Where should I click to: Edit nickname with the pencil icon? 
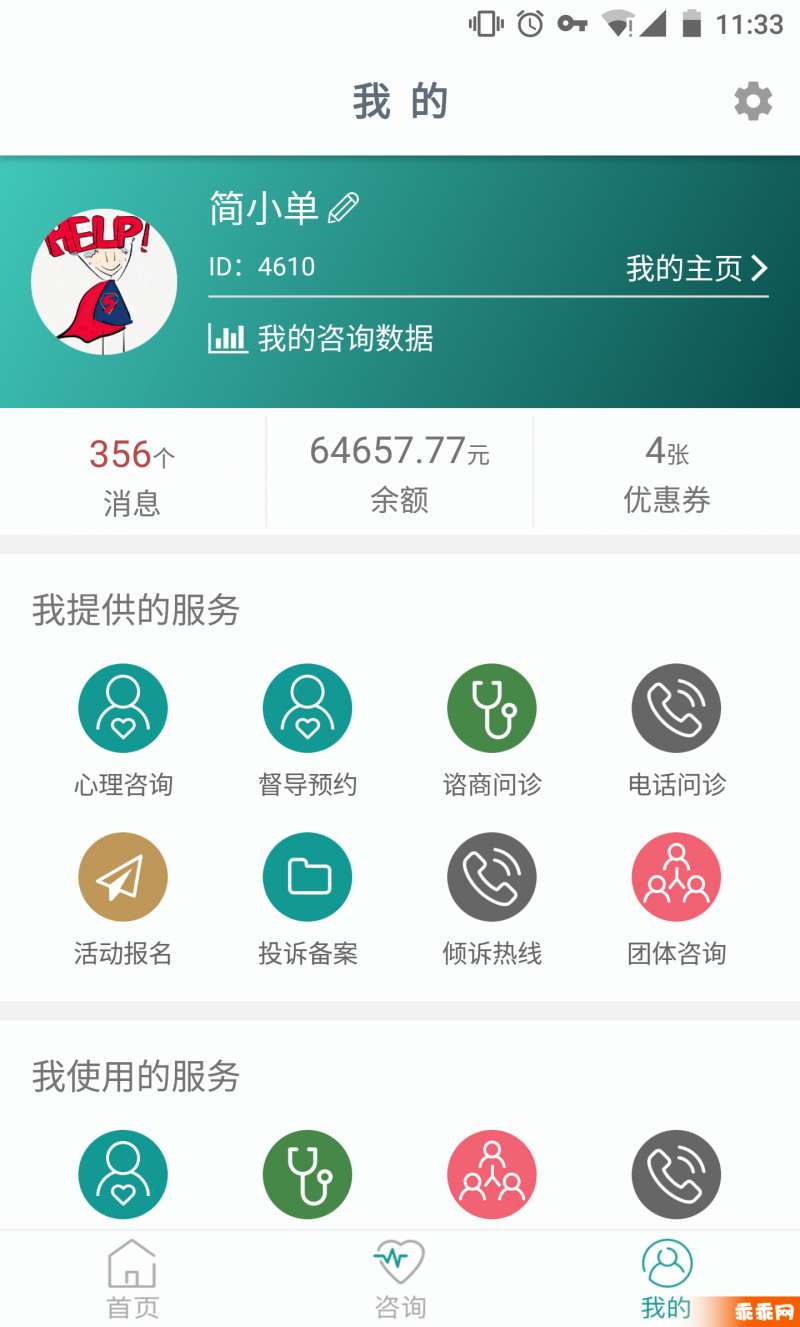click(343, 208)
